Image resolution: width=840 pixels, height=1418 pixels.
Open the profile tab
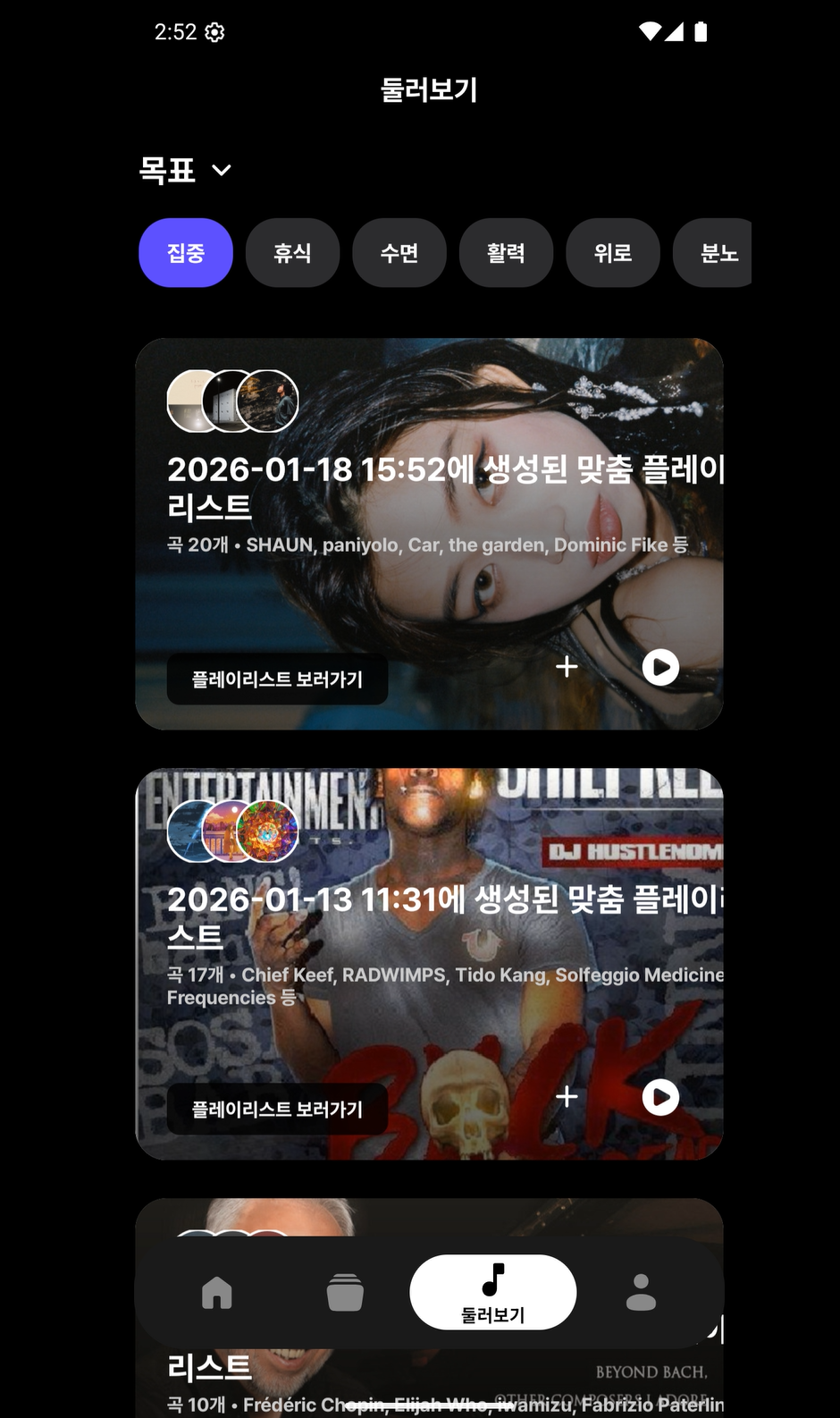tap(641, 1293)
